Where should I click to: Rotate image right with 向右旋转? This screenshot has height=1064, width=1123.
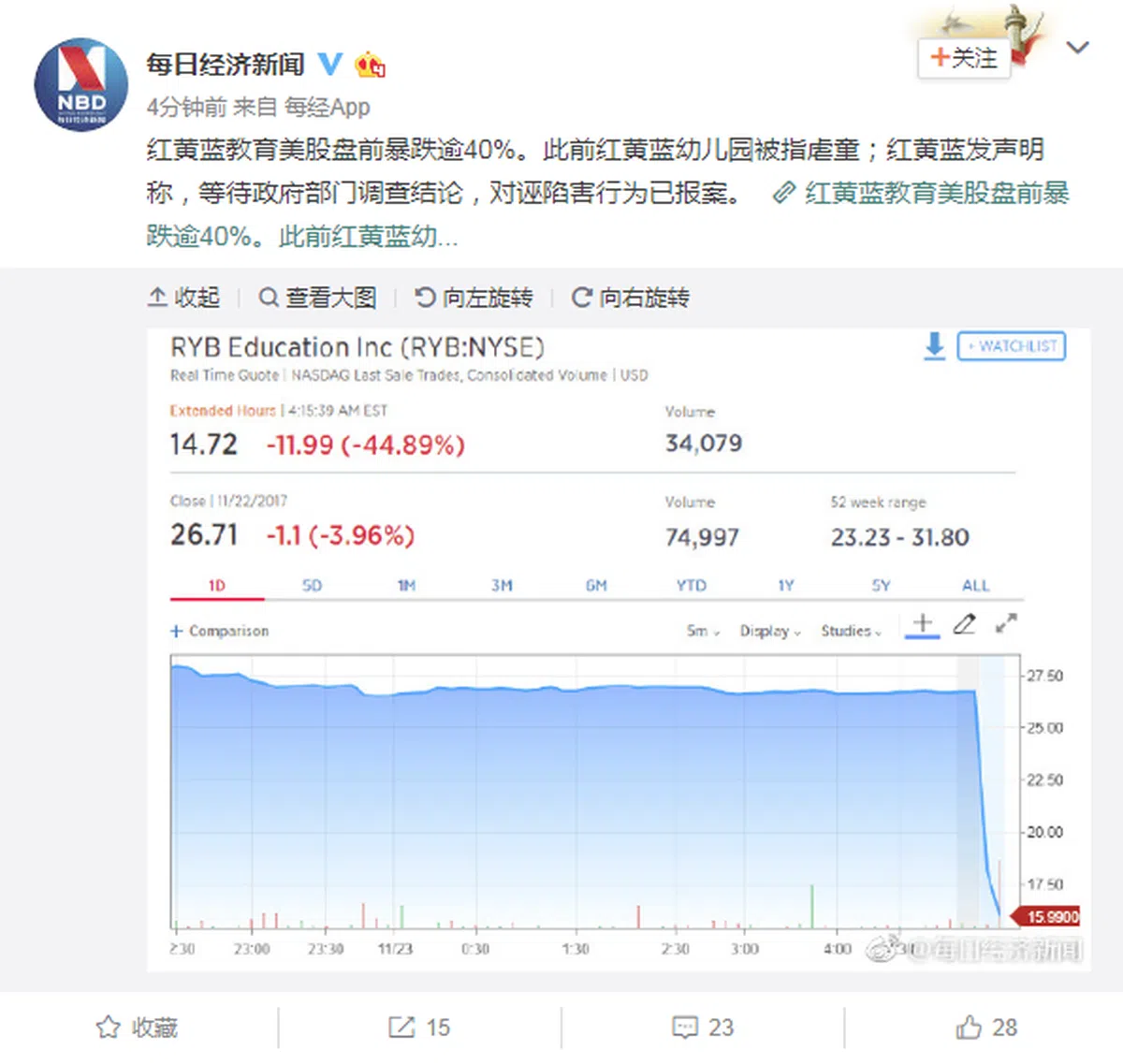(631, 298)
